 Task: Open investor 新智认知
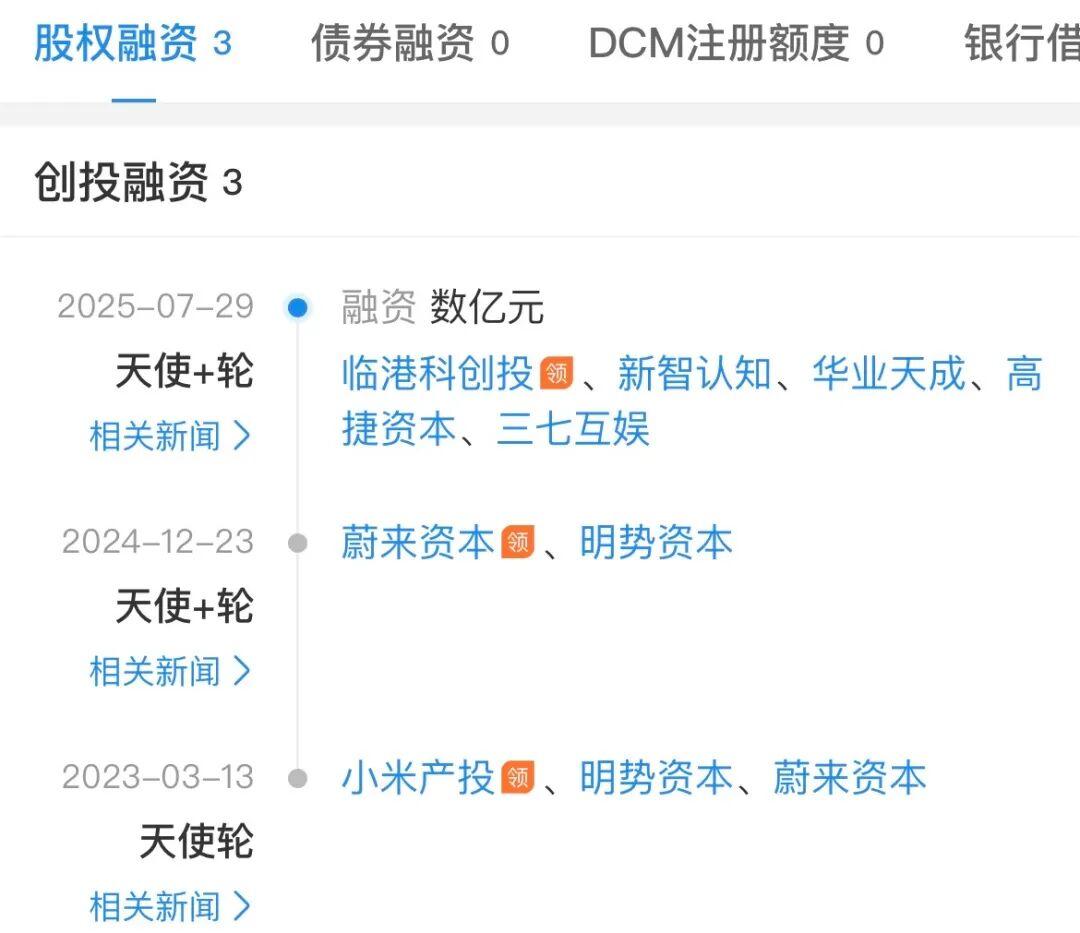[x=694, y=374]
